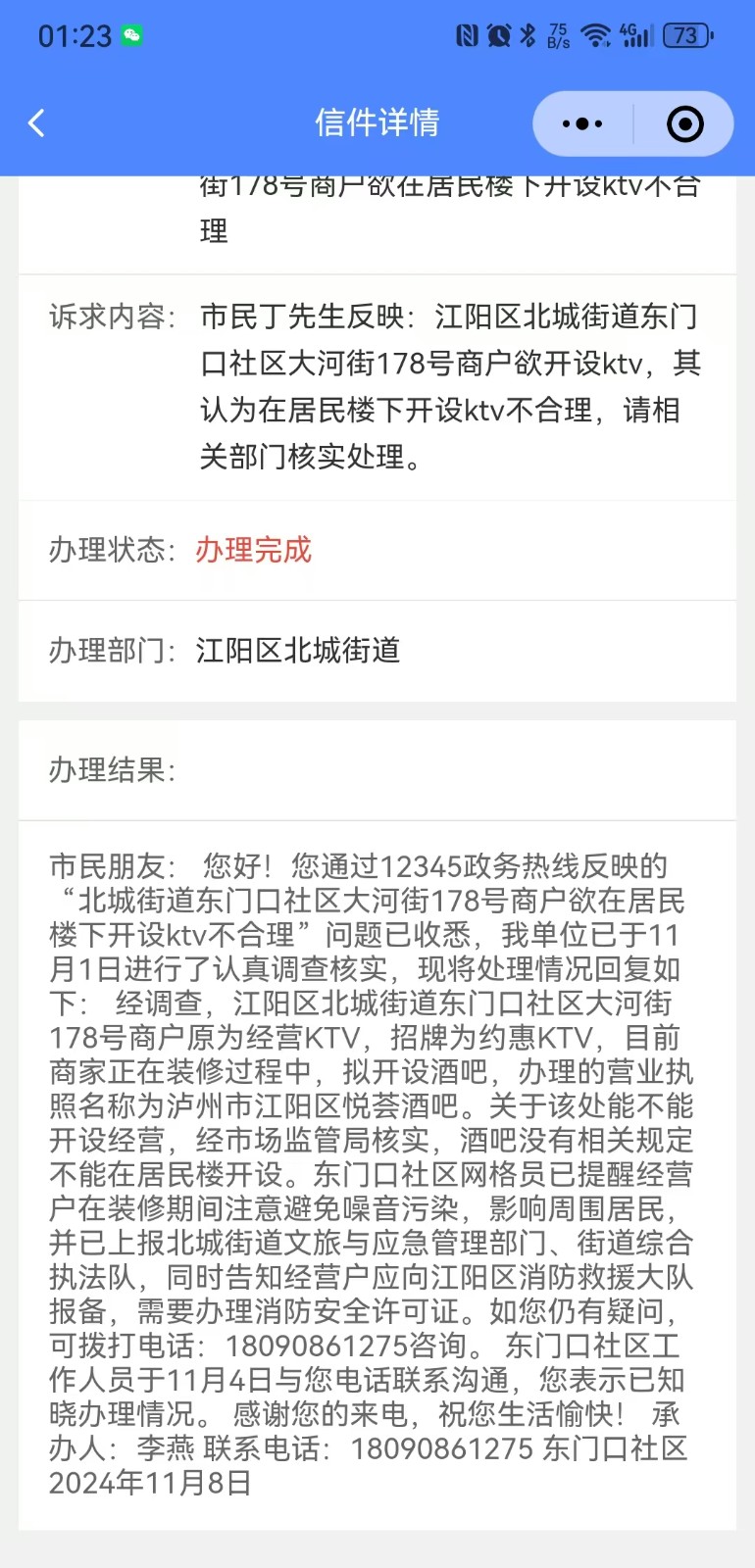Close the mini program with the circle button
This screenshot has height=1568, width=755.
click(684, 124)
